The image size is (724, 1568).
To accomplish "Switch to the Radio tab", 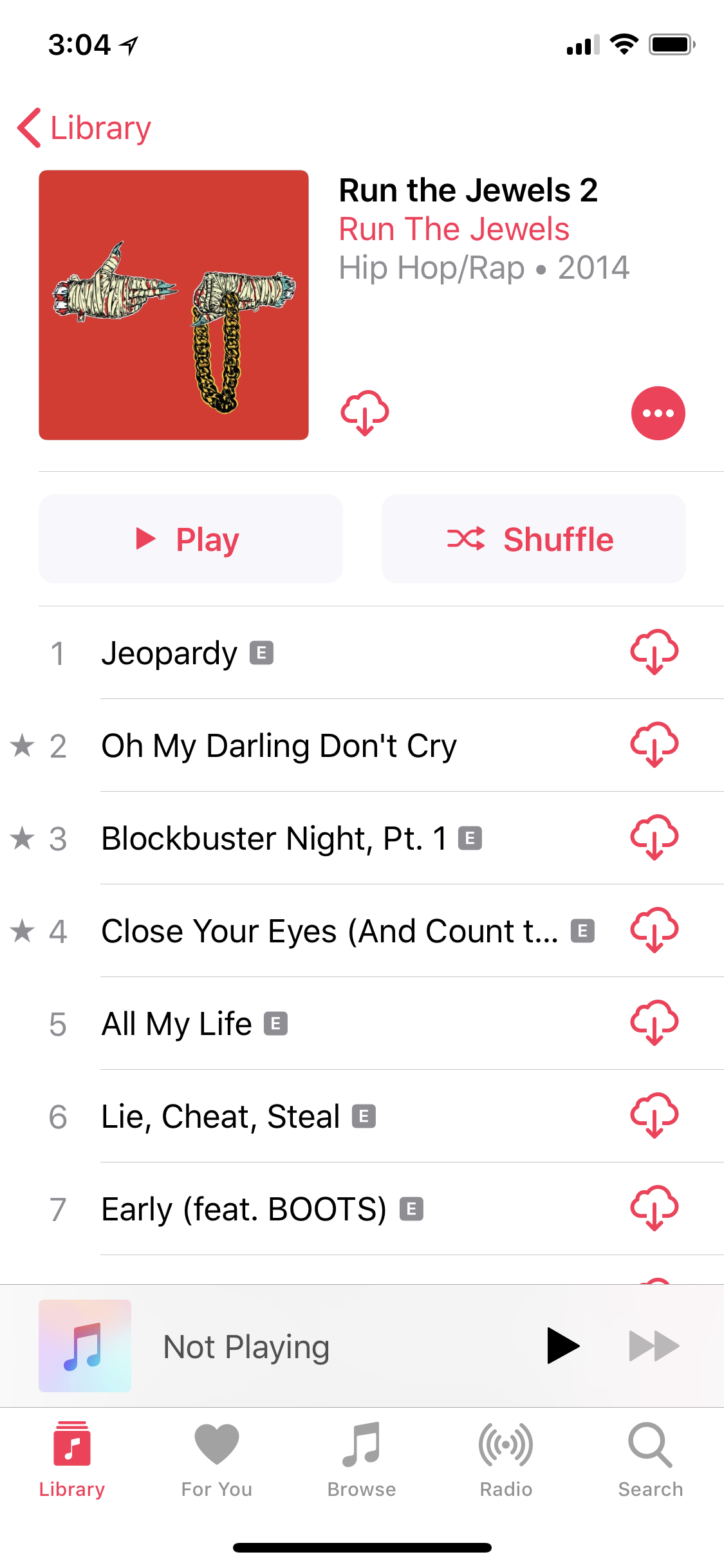I will tap(506, 1460).
